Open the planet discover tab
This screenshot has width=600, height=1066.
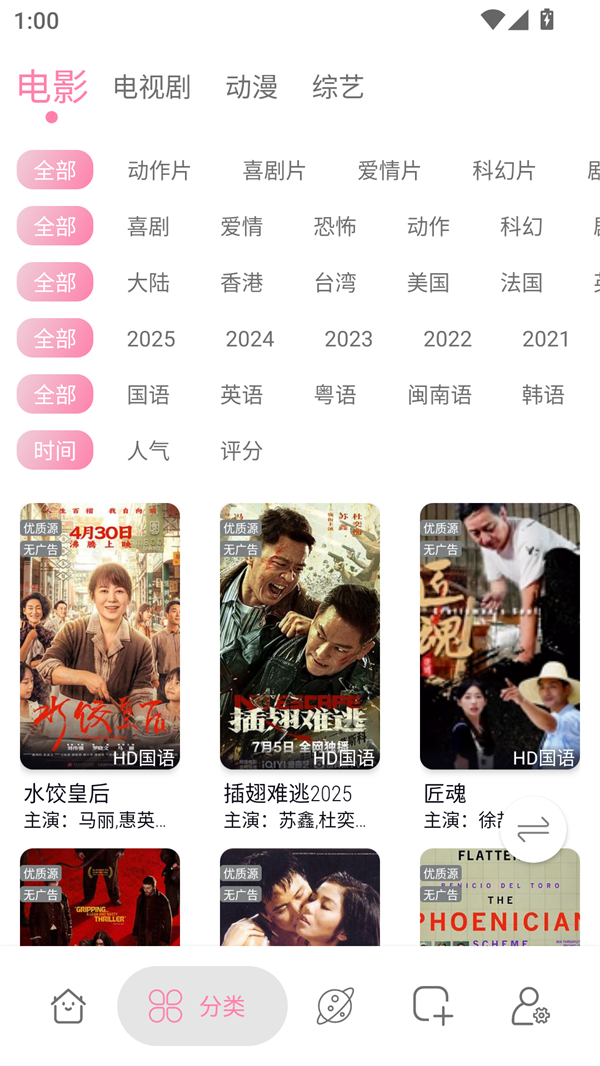click(335, 1005)
